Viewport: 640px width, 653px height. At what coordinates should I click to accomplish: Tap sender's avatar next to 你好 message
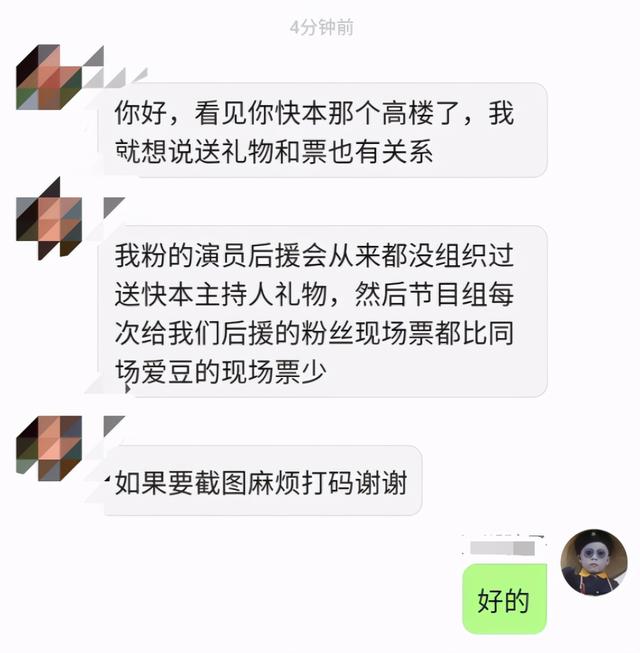[x=50, y=77]
